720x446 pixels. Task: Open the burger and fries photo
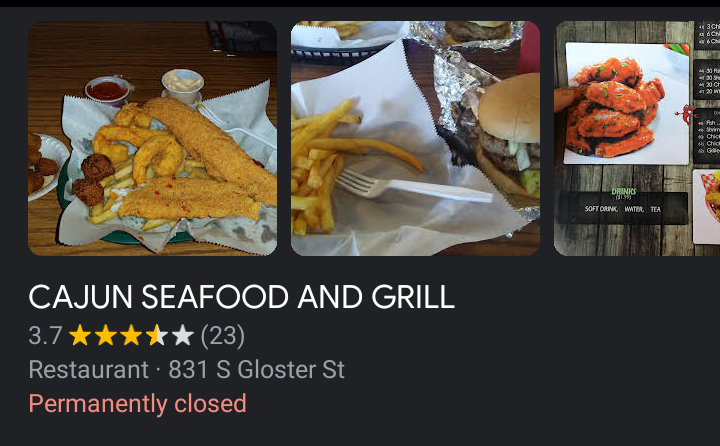point(415,138)
